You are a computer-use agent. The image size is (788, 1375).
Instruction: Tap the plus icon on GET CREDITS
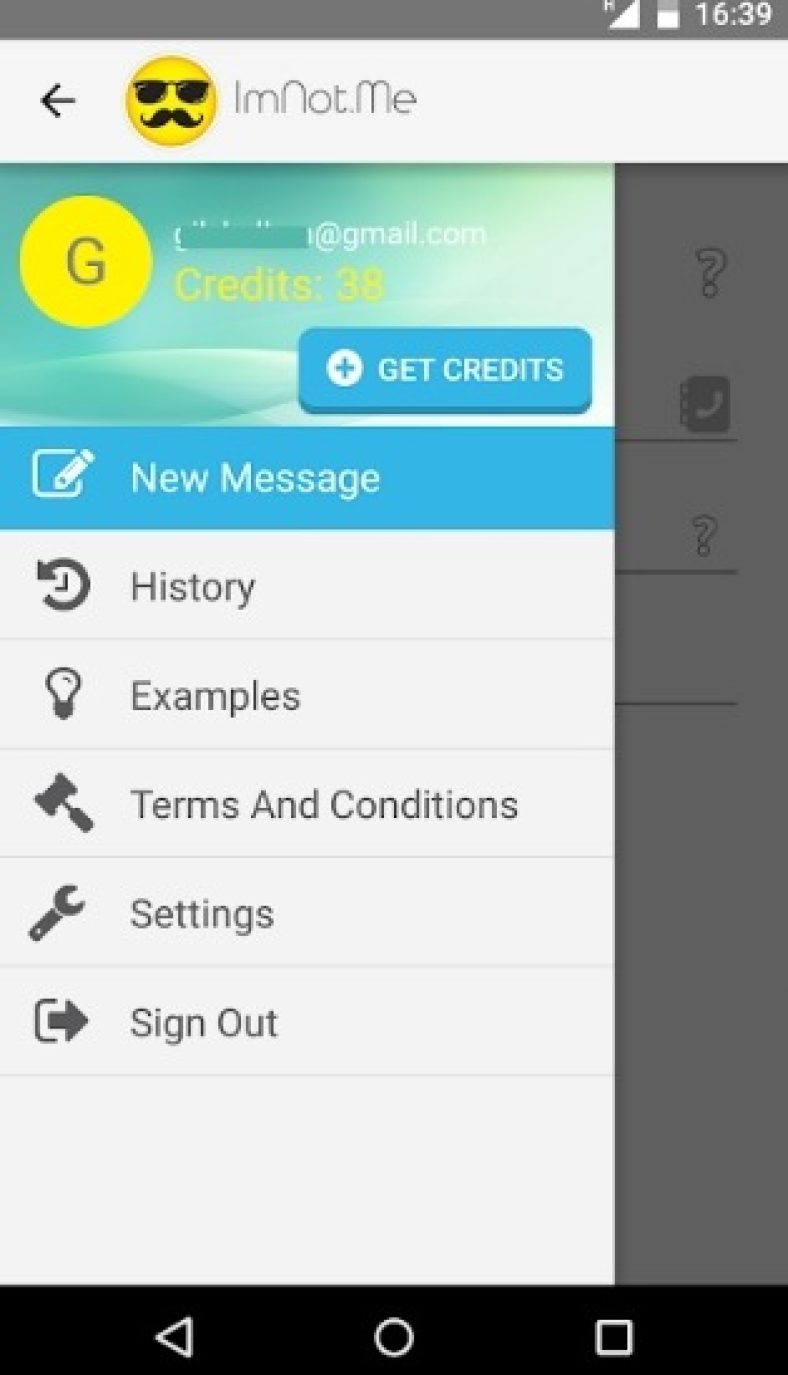click(344, 369)
